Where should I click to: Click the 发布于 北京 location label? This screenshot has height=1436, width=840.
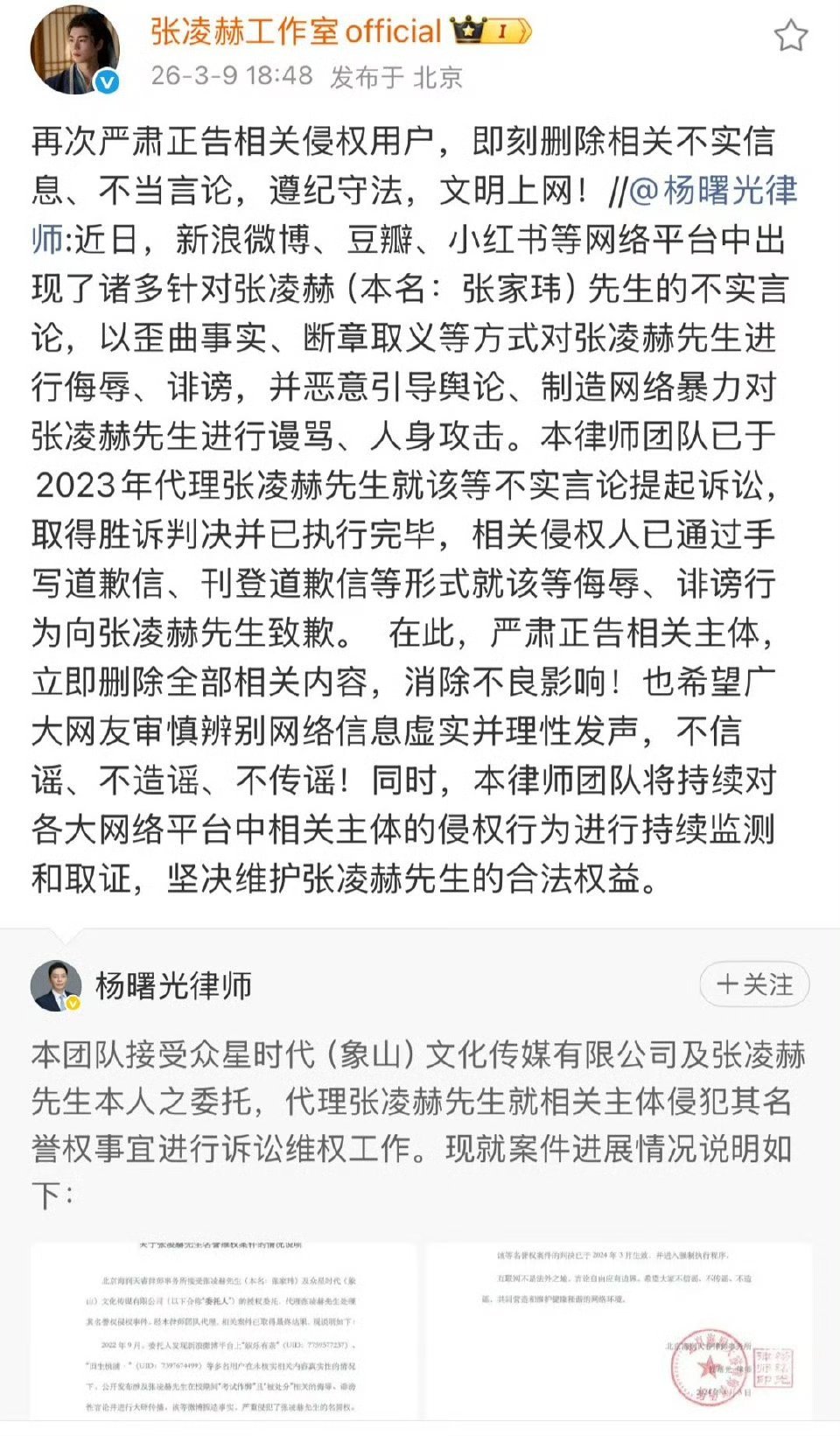point(398,78)
